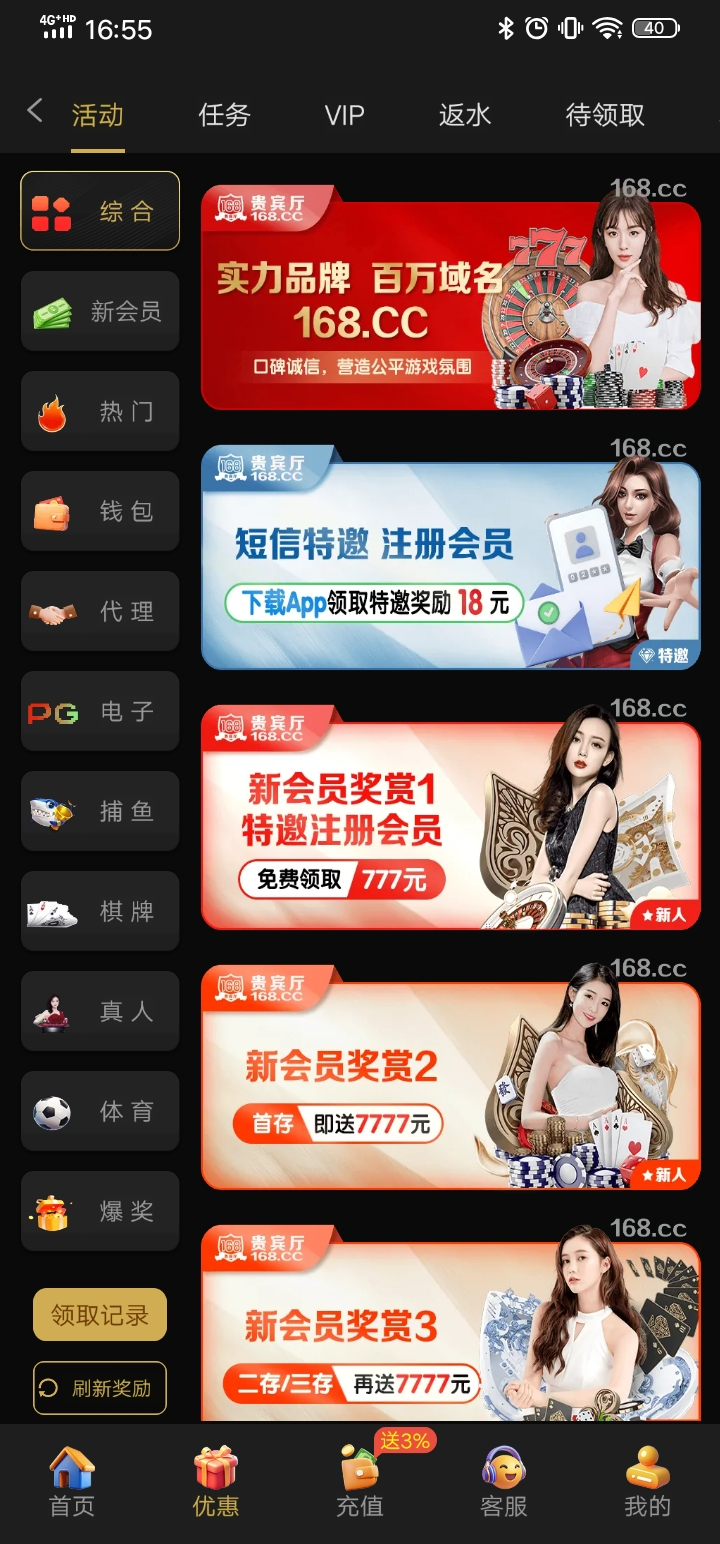Tap the 领取记录 button

100,1315
